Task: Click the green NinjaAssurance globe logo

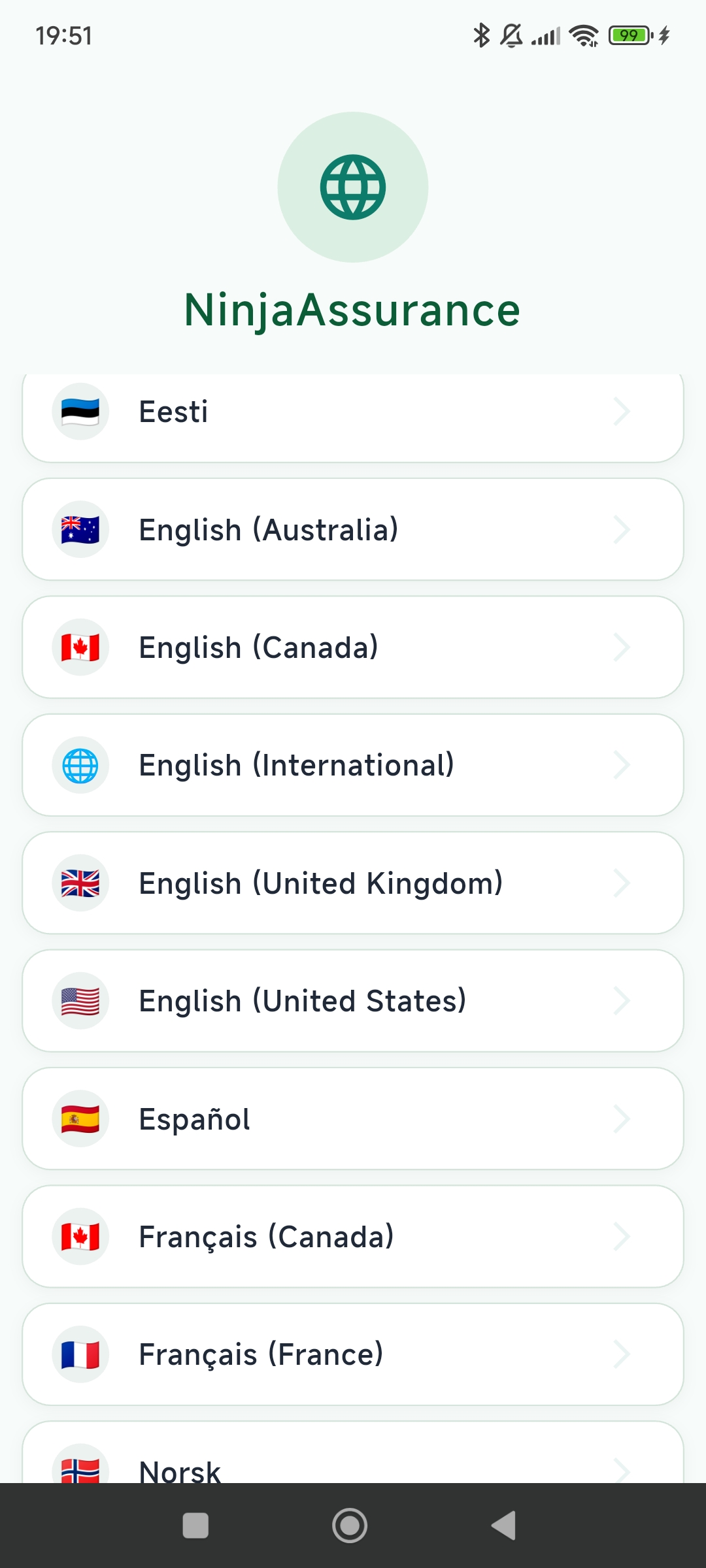Action: click(353, 186)
